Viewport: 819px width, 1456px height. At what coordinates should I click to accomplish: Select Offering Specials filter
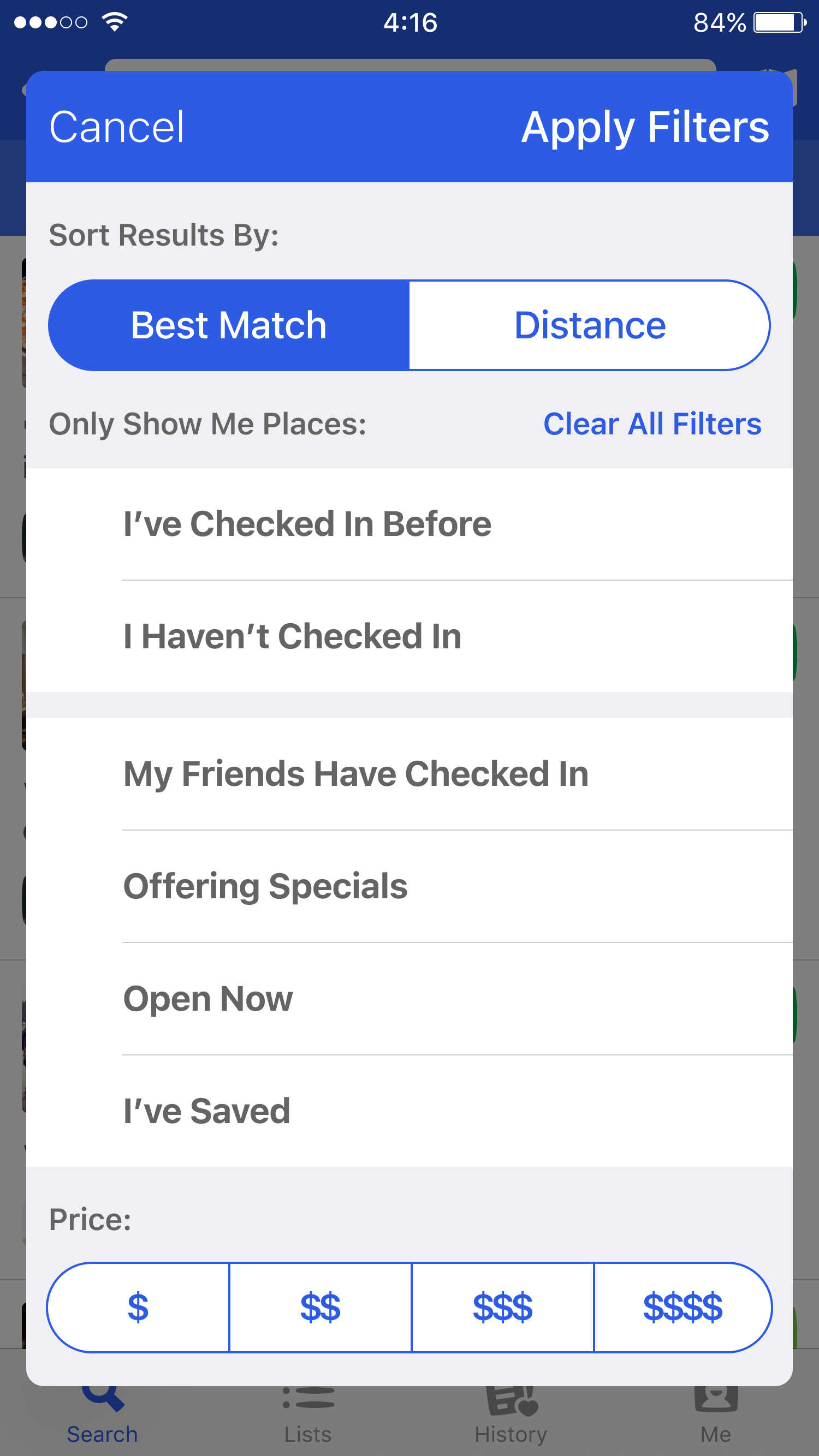tap(408, 886)
